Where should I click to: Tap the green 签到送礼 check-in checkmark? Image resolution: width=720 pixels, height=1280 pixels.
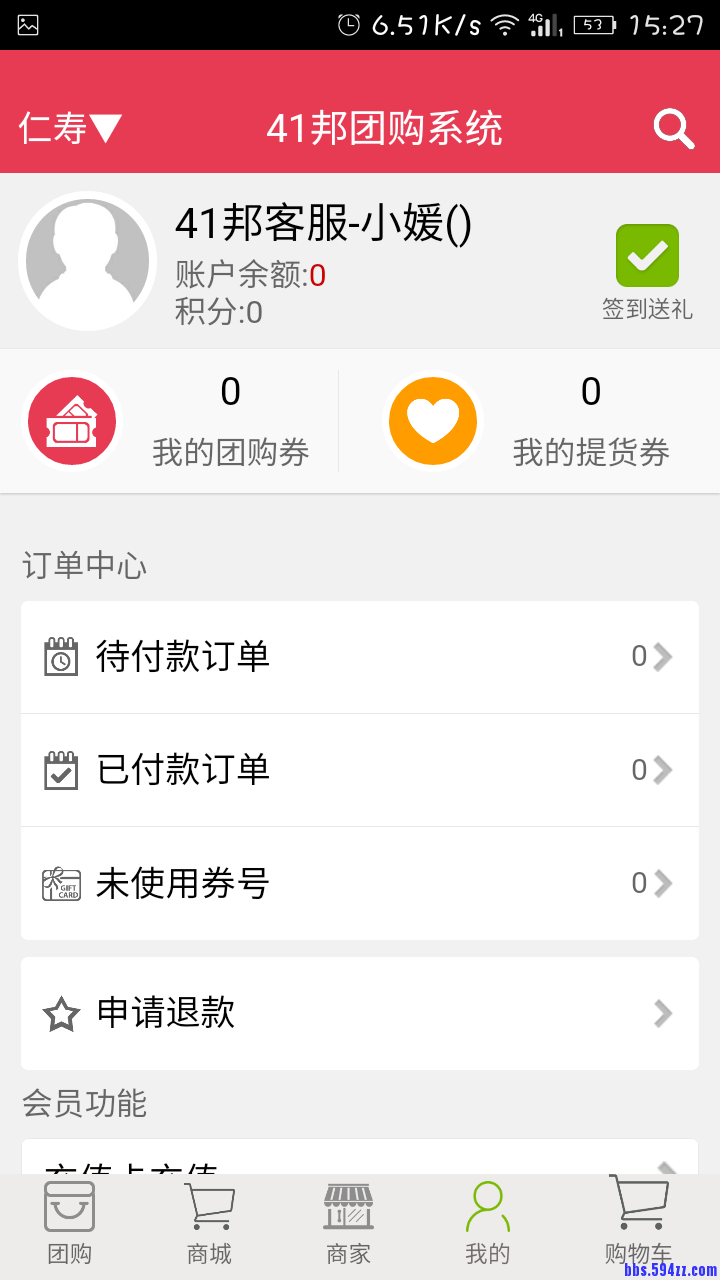(648, 255)
